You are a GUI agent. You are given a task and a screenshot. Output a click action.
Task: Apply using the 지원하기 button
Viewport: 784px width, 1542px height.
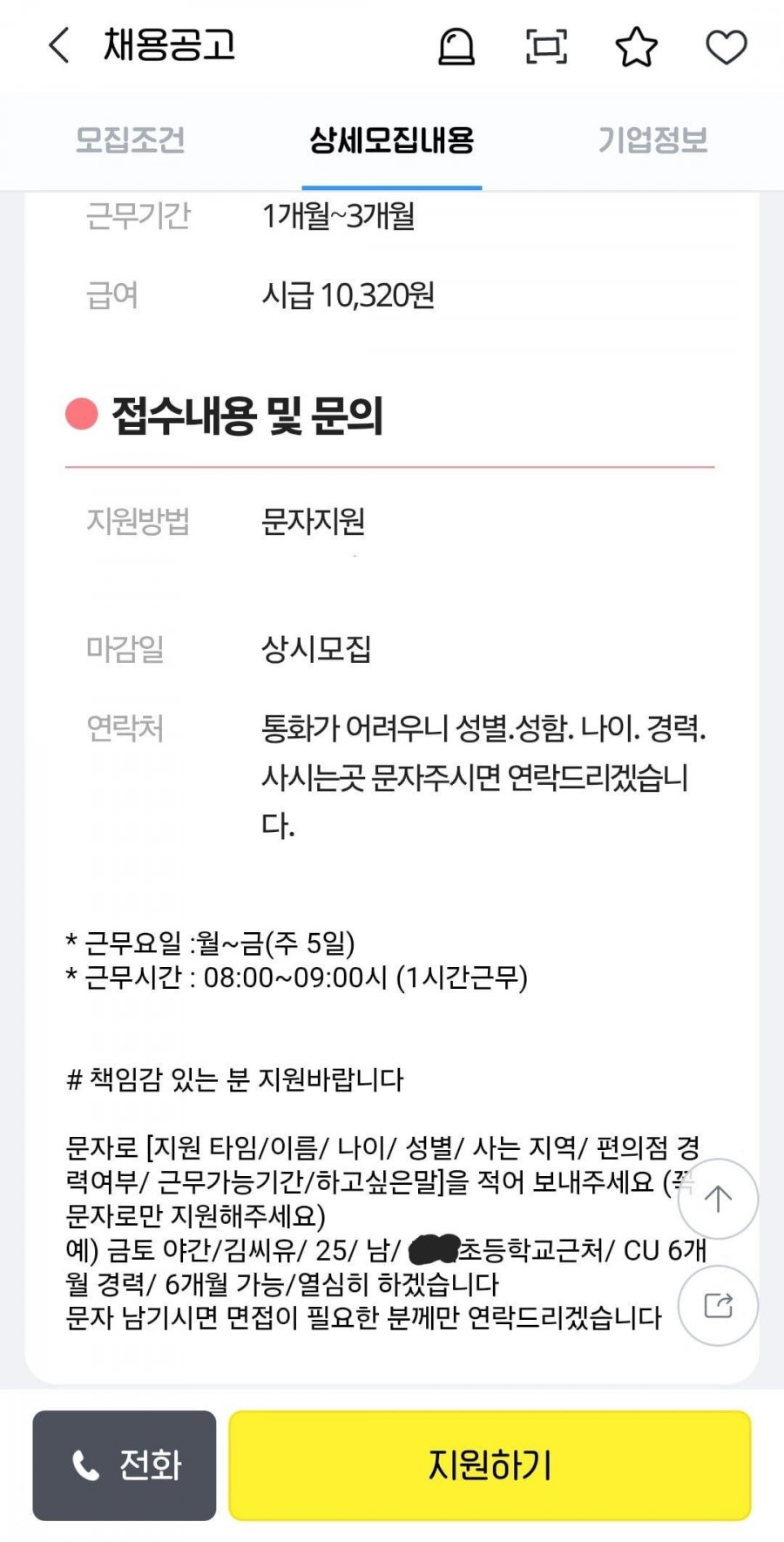[x=490, y=1465]
